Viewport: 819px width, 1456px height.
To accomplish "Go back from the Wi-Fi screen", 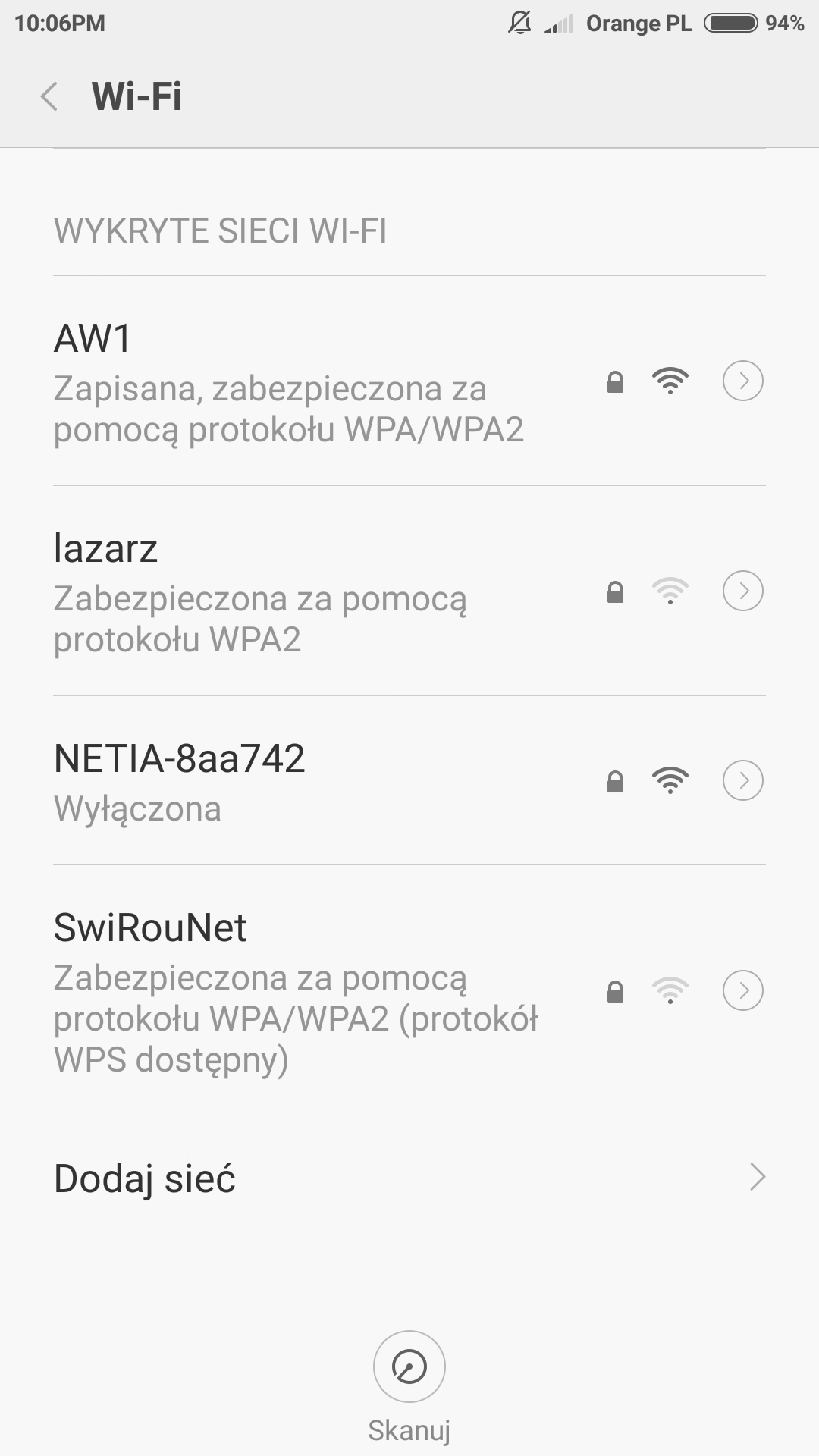I will [x=49, y=96].
